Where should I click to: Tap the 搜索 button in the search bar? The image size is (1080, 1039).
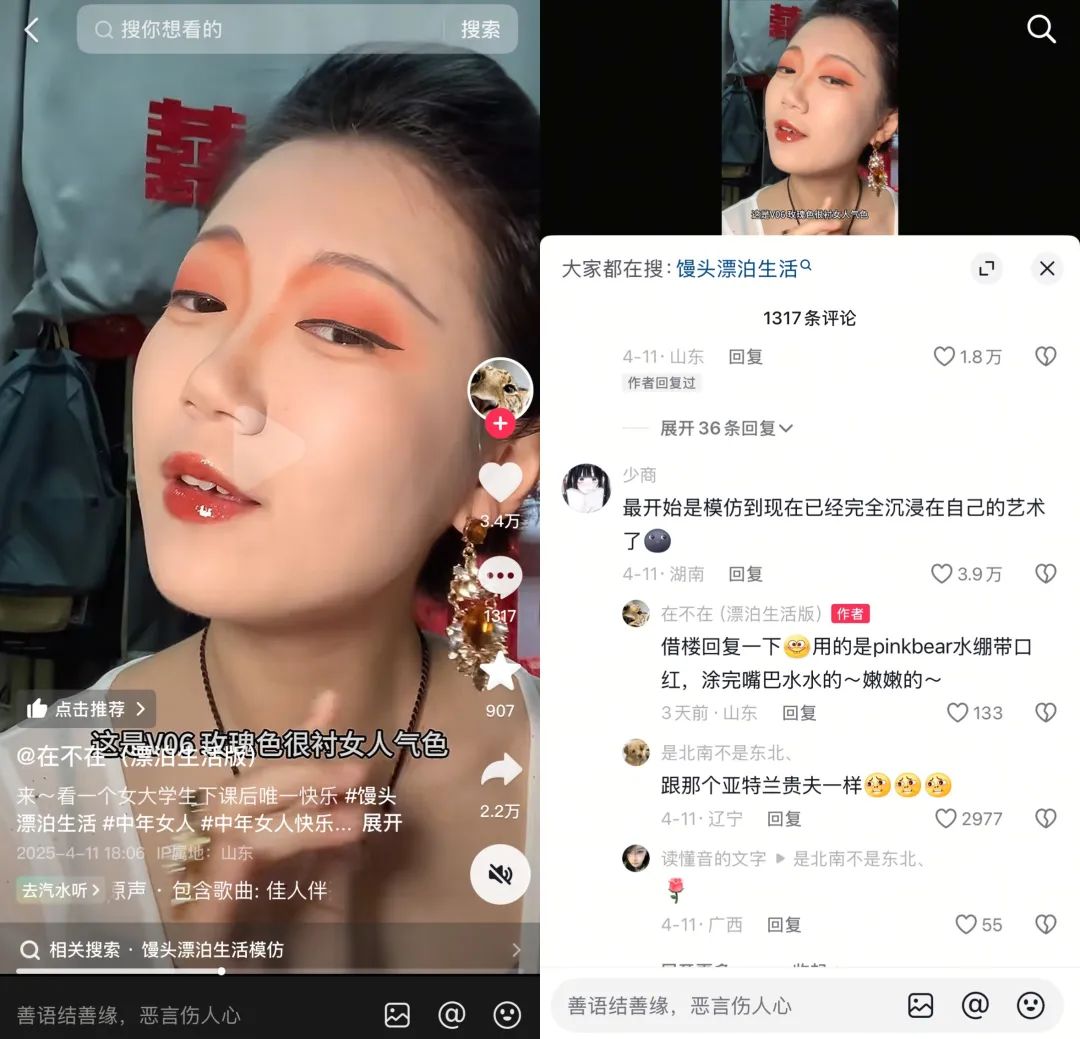click(x=480, y=30)
